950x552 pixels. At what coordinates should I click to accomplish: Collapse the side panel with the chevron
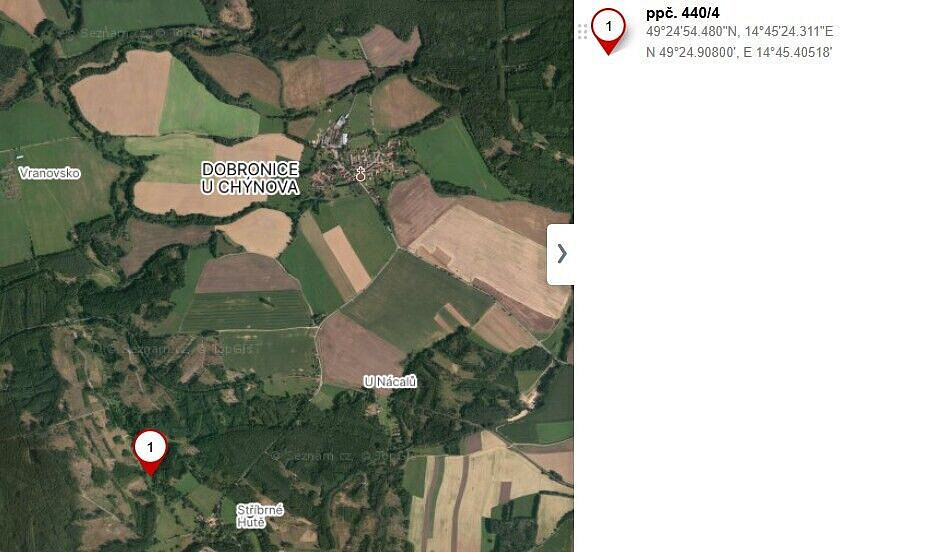(561, 254)
